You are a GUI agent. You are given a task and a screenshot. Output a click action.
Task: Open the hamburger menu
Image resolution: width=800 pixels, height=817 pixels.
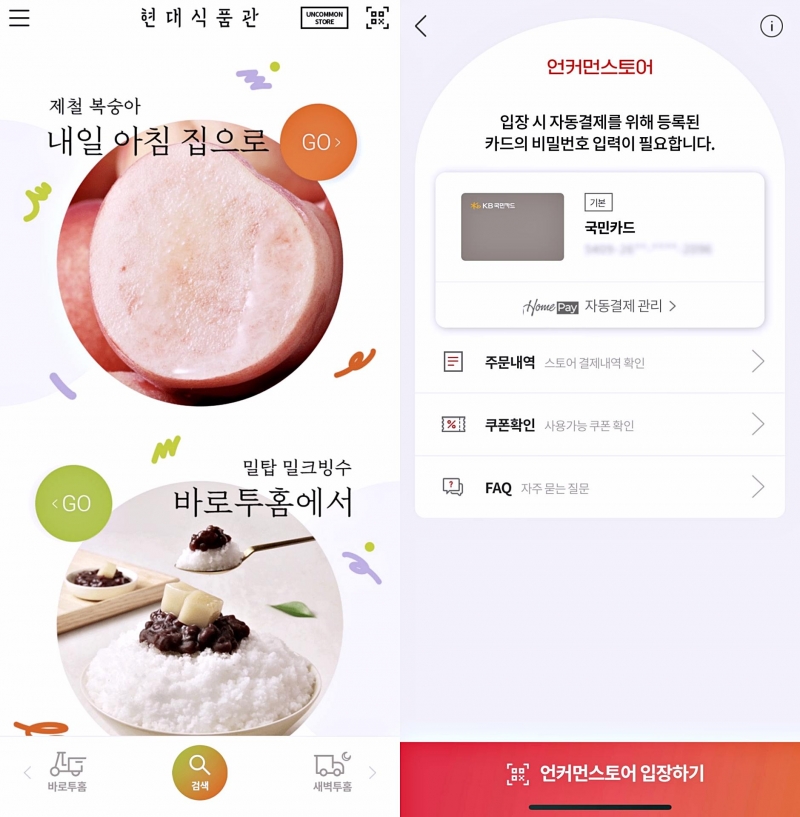pyautogui.click(x=19, y=18)
